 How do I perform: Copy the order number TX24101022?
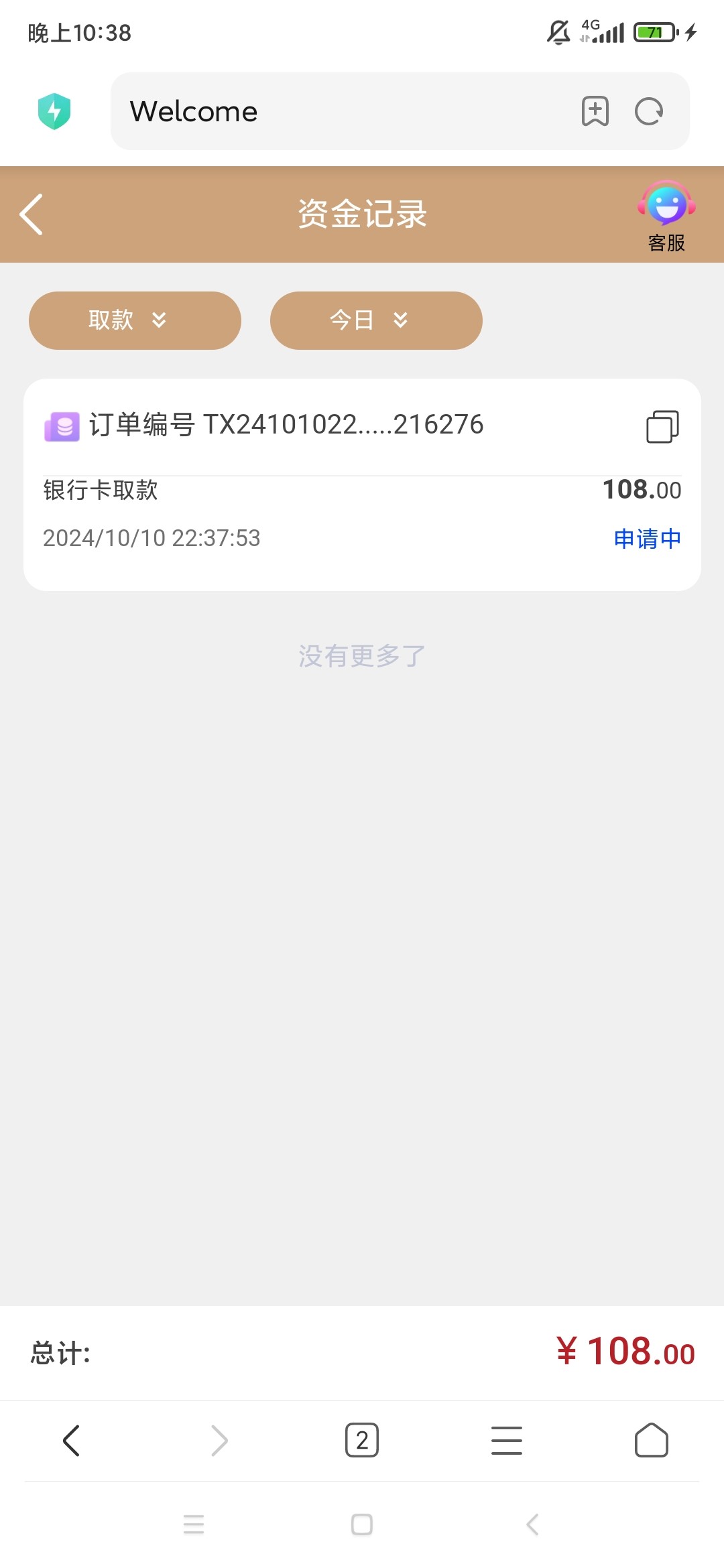(662, 426)
